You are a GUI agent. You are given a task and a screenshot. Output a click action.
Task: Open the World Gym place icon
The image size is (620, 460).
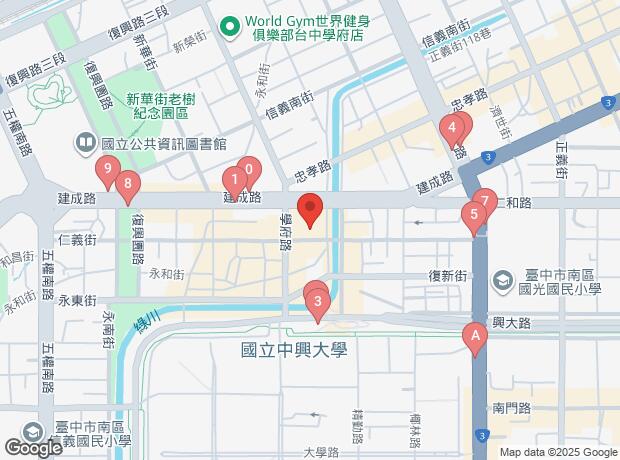point(230,22)
